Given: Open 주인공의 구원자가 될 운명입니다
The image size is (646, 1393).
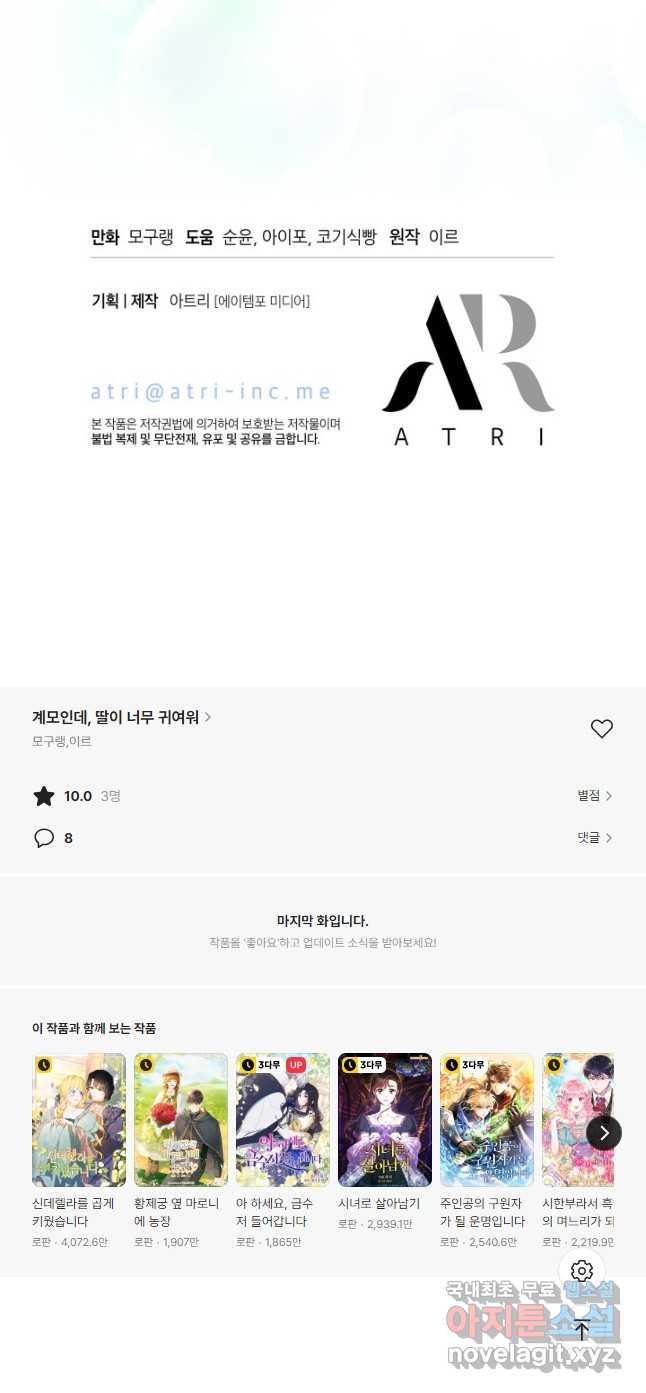Looking at the screenshot, I should (487, 1151).
